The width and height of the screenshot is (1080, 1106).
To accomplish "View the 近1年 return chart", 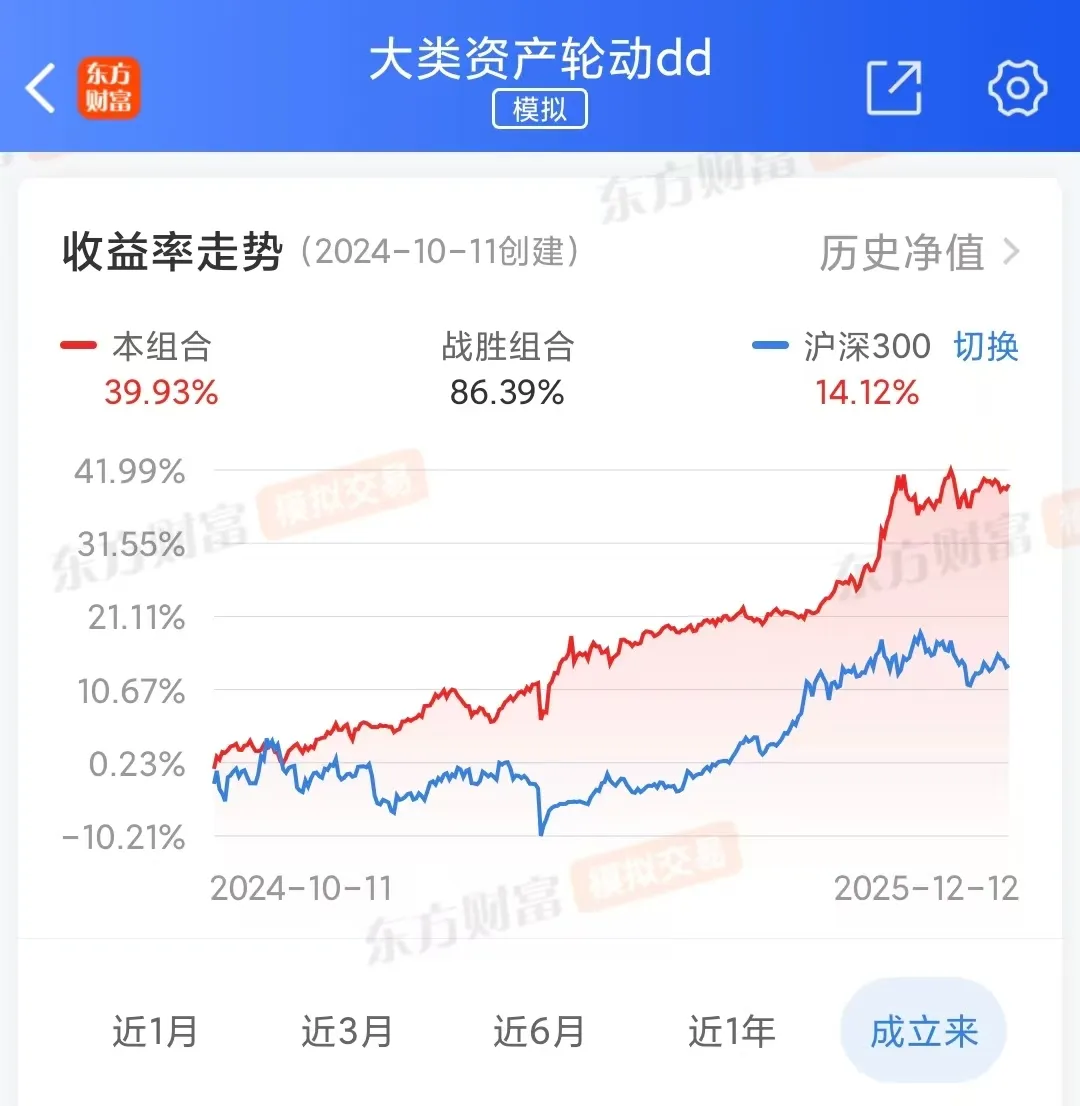I will pos(731,1031).
